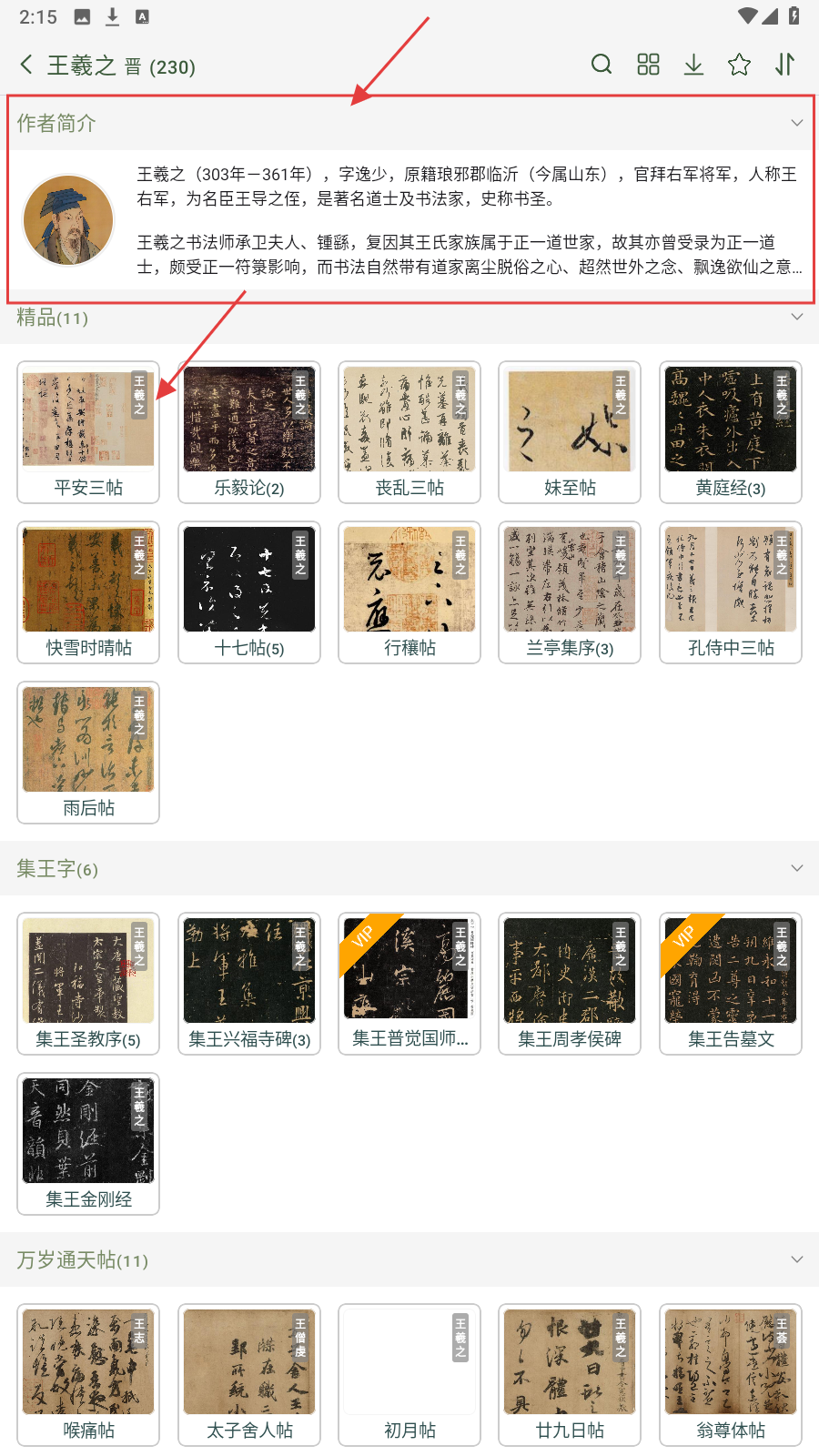The image size is (819, 1456).
Task: Tap the download icon in toolbar
Action: coord(693,65)
